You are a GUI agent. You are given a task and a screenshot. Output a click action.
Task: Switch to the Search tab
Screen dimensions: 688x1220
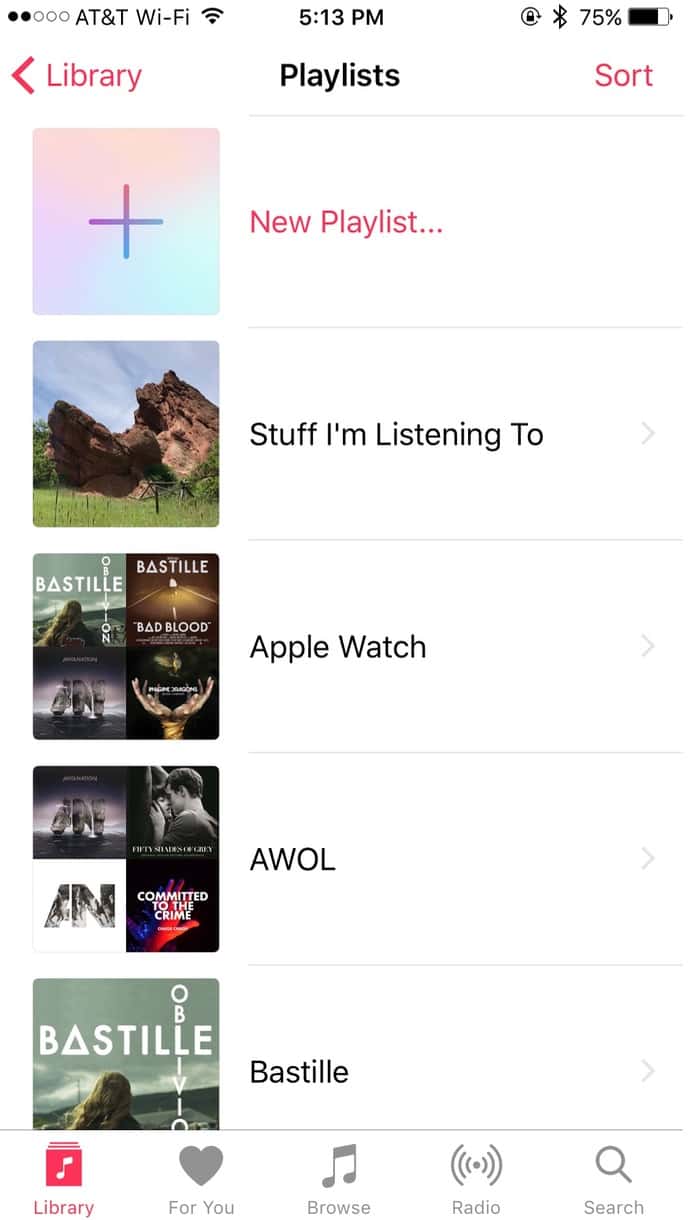[x=613, y=1180]
